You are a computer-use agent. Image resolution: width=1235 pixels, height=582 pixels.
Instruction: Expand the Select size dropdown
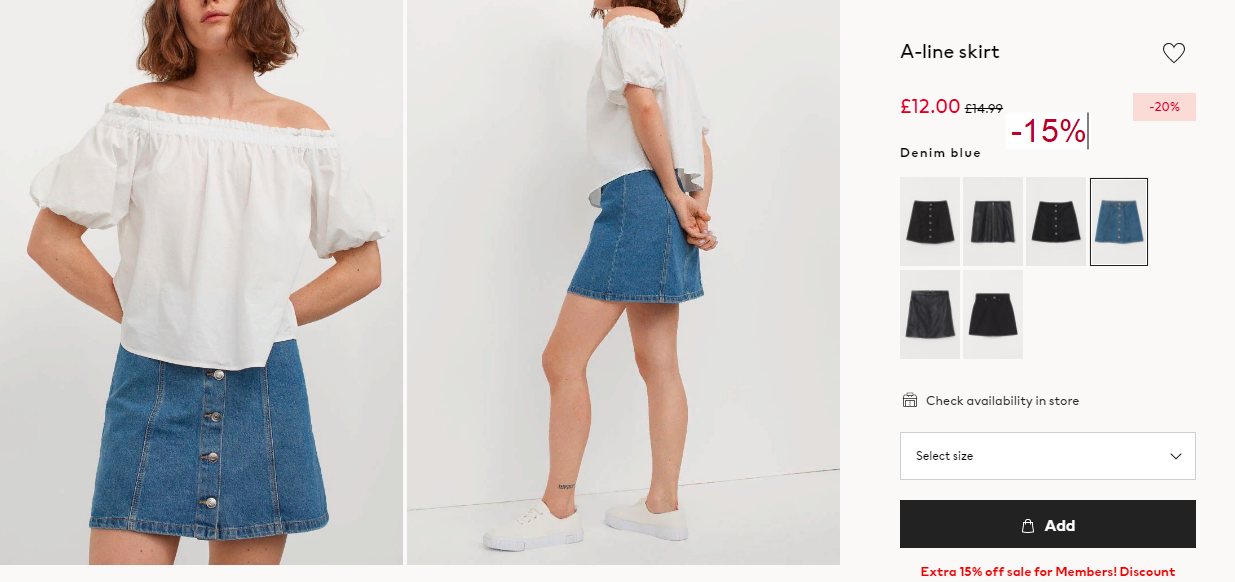pyautogui.click(x=1047, y=456)
